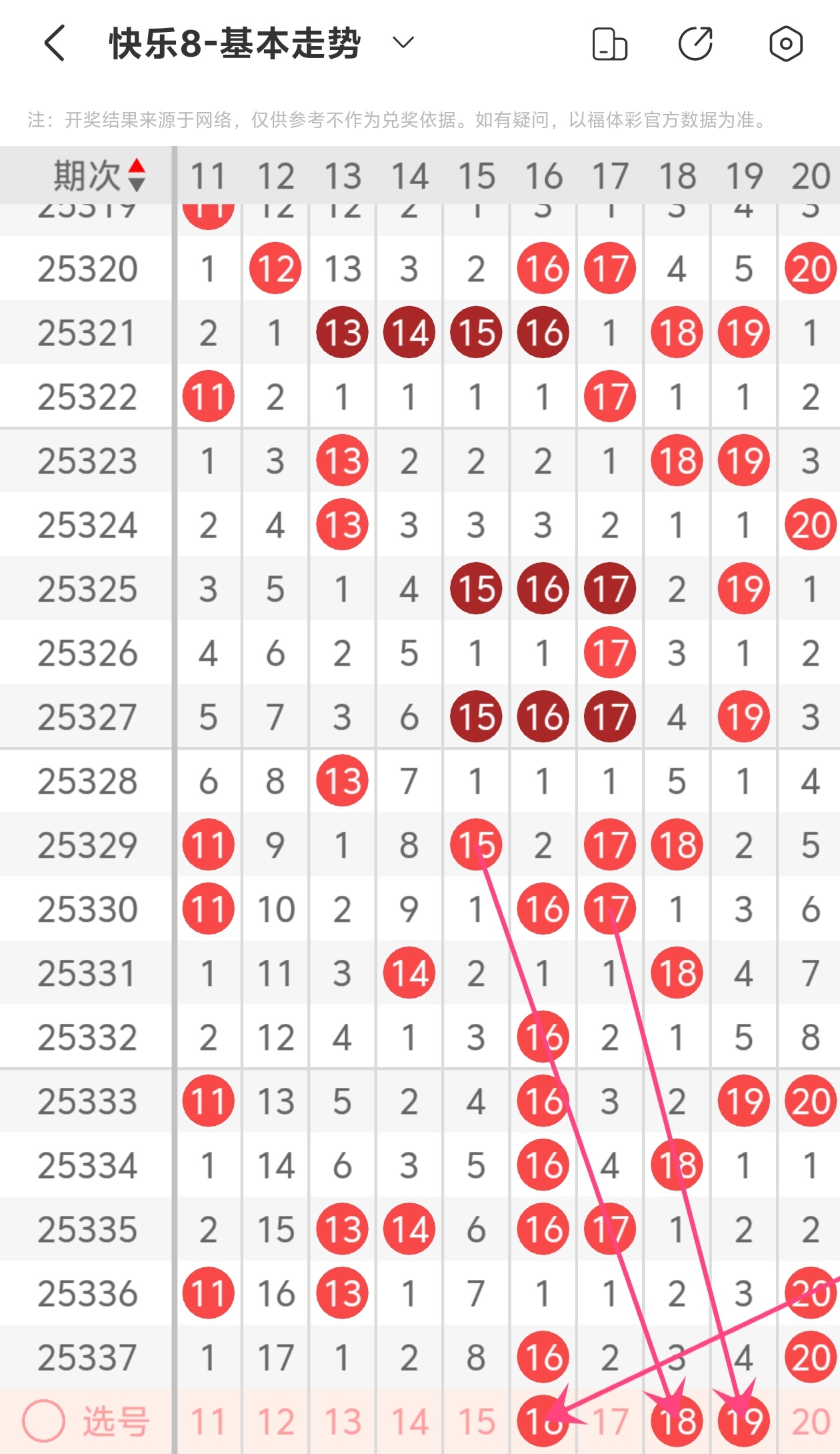
Task: Pick number 11 in the 选号 row
Action: pos(208,1421)
